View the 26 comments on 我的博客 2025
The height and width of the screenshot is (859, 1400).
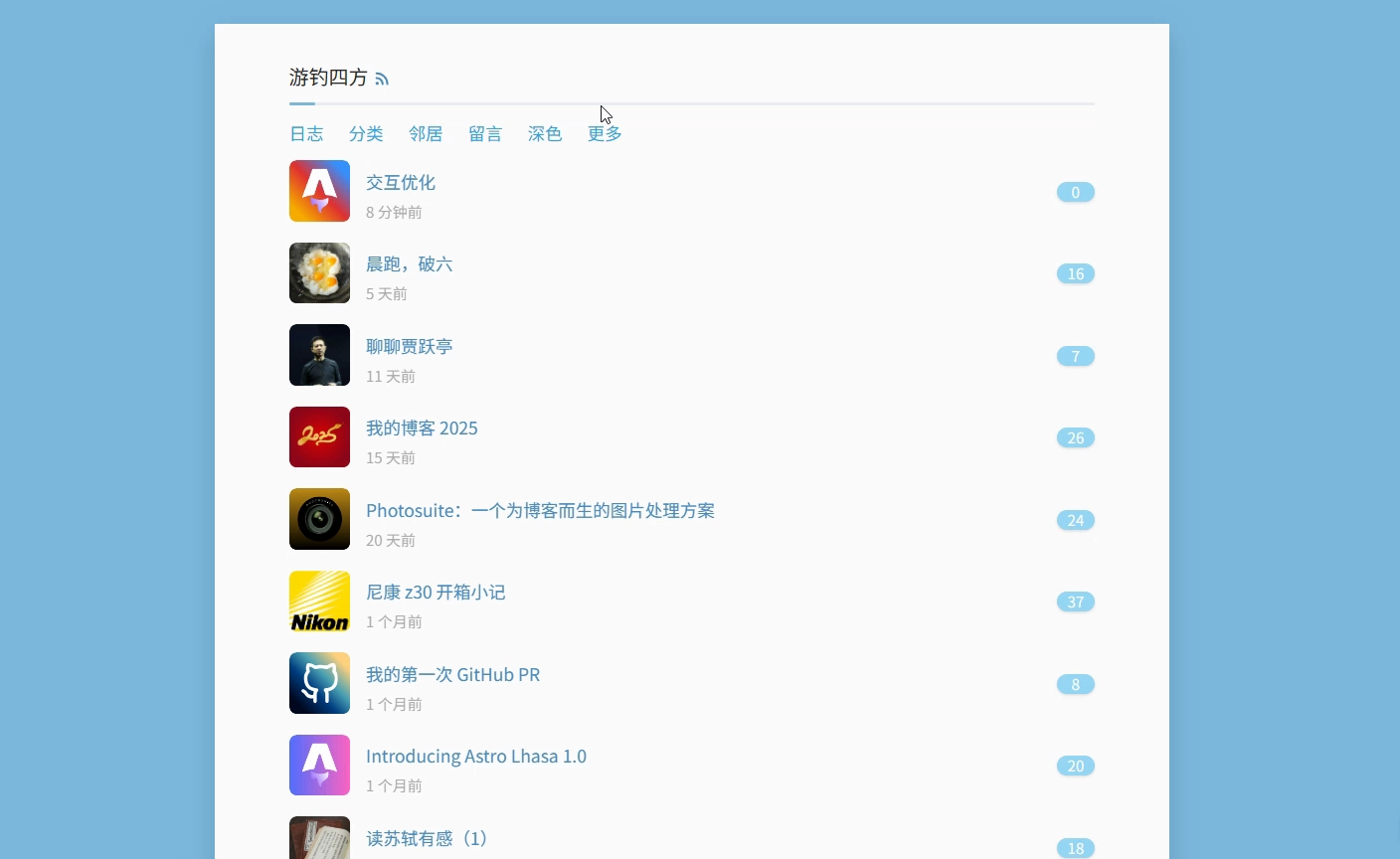tap(1075, 437)
